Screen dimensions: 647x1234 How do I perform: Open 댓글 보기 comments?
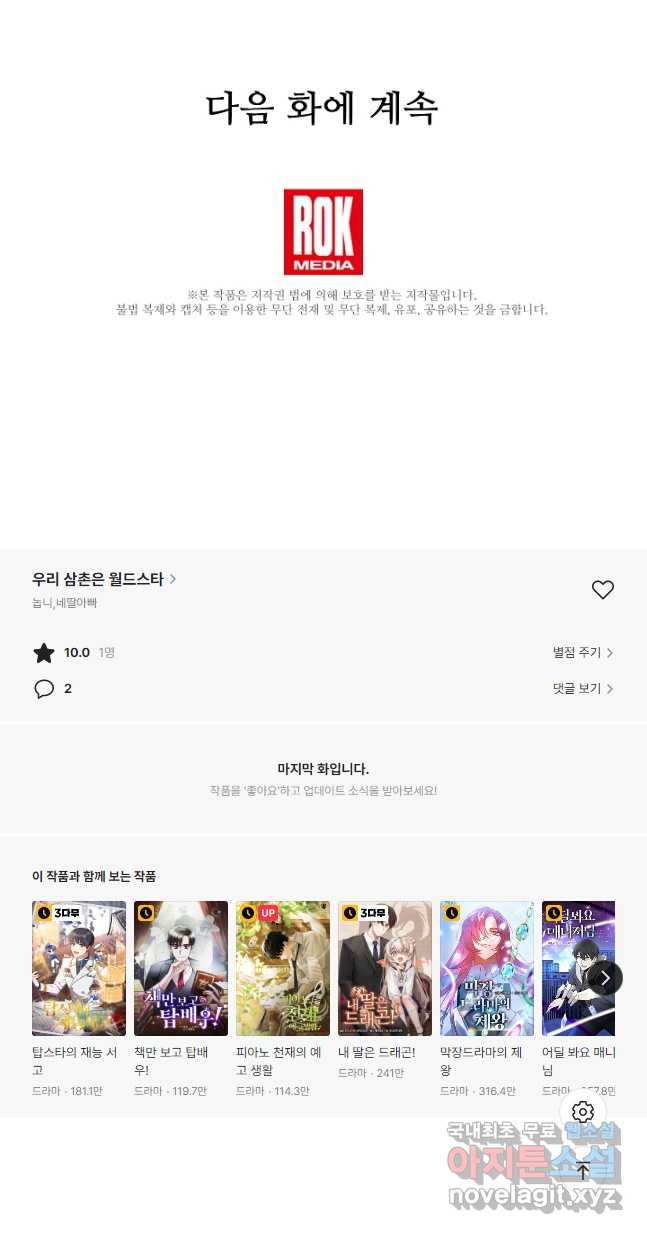coord(583,689)
